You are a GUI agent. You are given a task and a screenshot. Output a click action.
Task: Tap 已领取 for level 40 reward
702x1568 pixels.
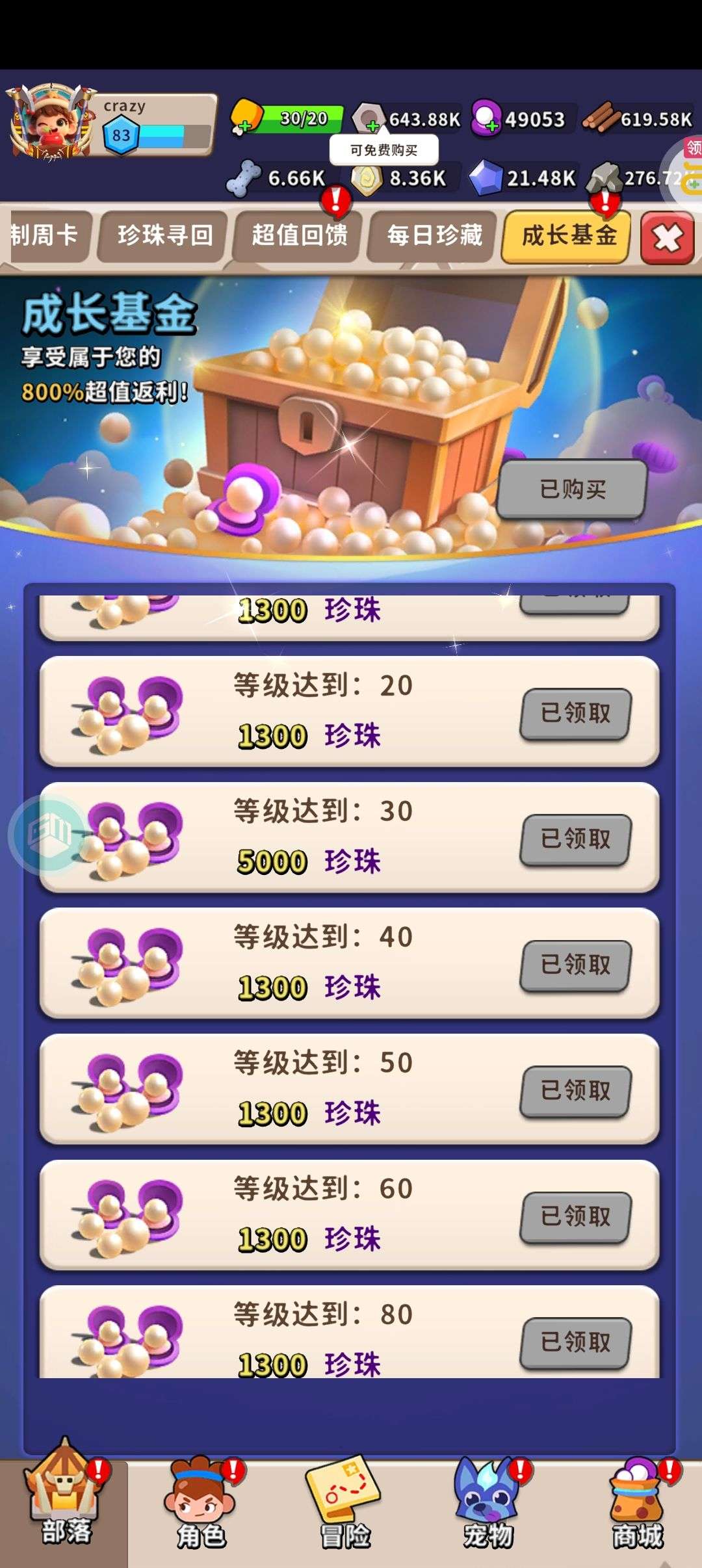pyautogui.click(x=575, y=965)
